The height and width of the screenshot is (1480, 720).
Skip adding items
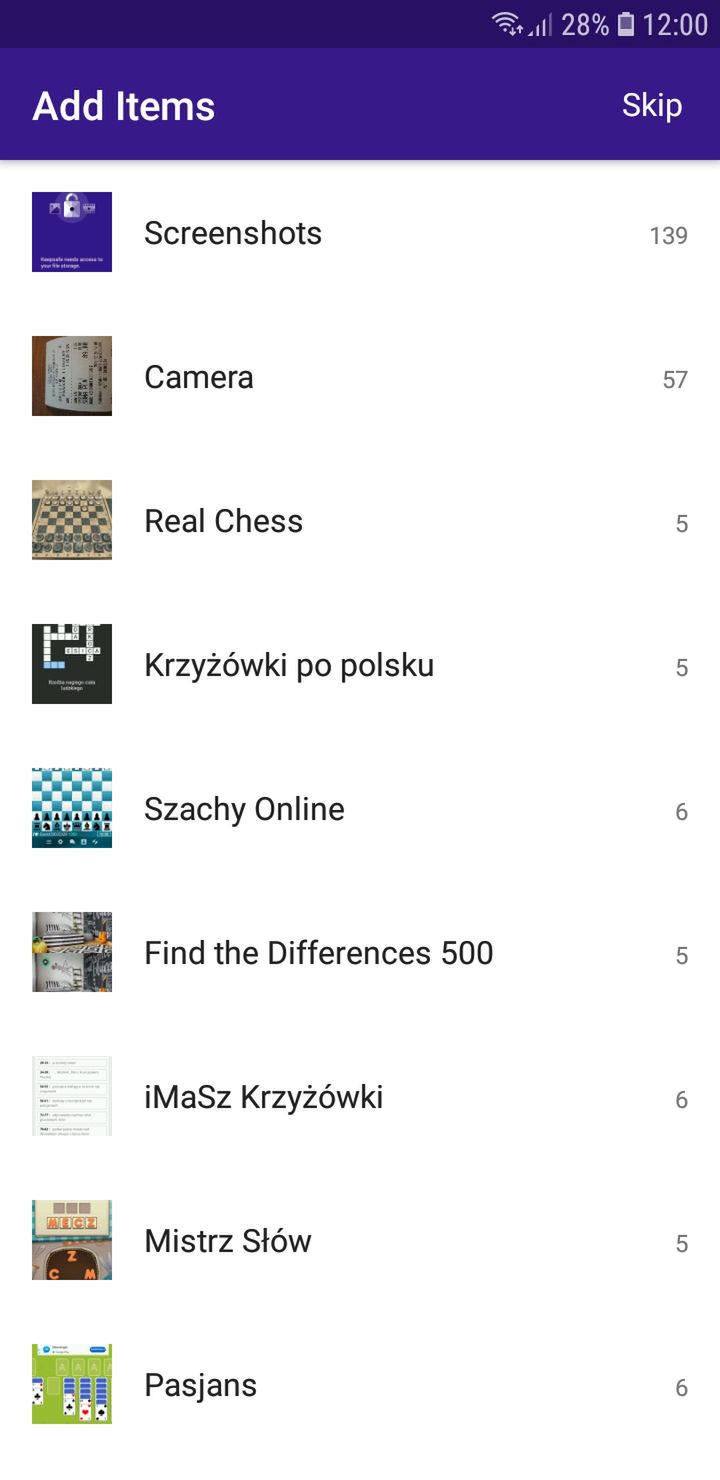click(652, 105)
